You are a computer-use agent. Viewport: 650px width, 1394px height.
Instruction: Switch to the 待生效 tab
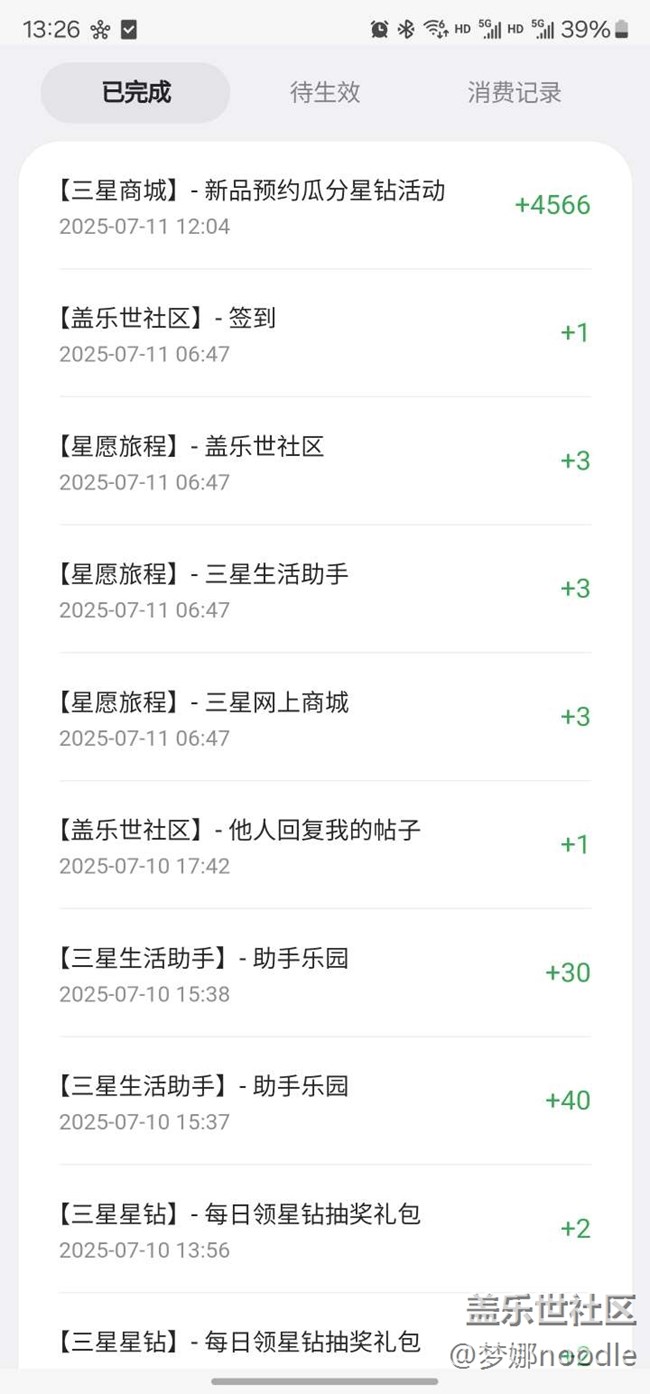(325, 93)
